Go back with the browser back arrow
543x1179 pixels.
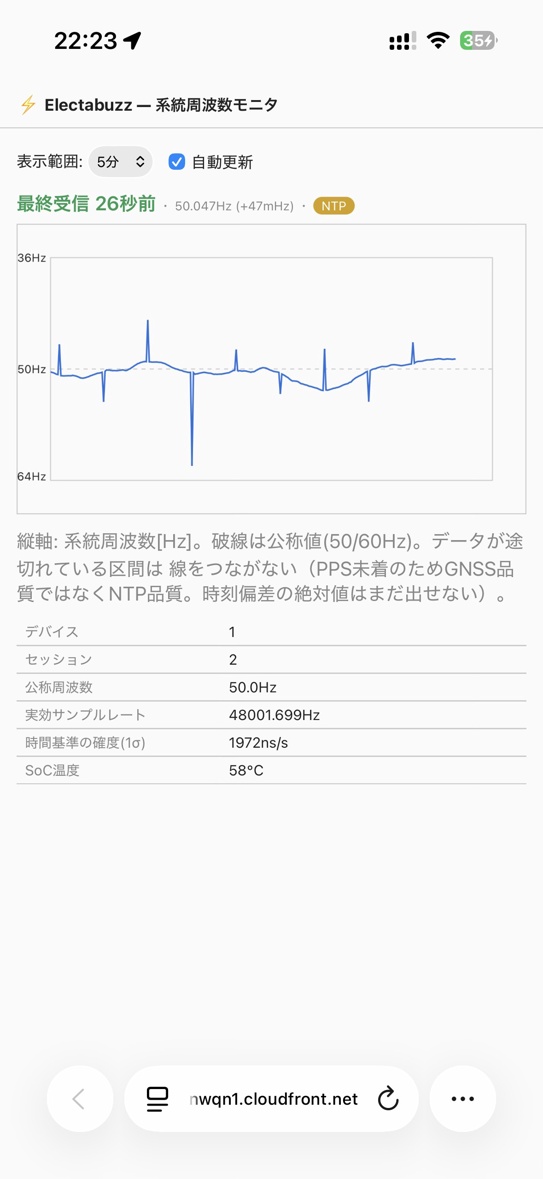click(x=80, y=1099)
